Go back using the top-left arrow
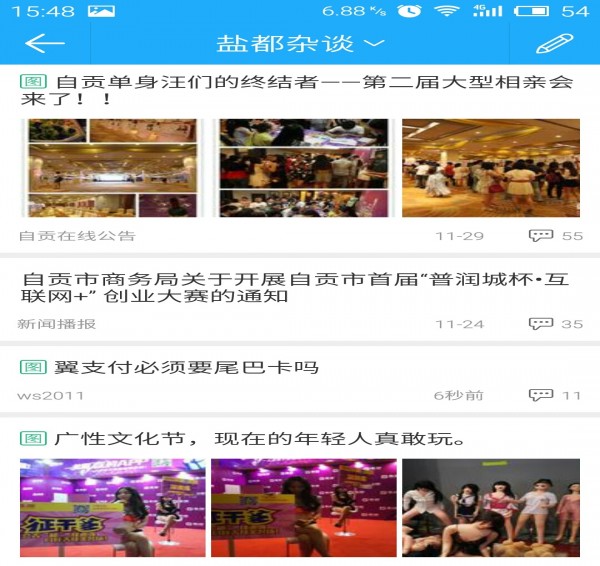 coord(44,43)
